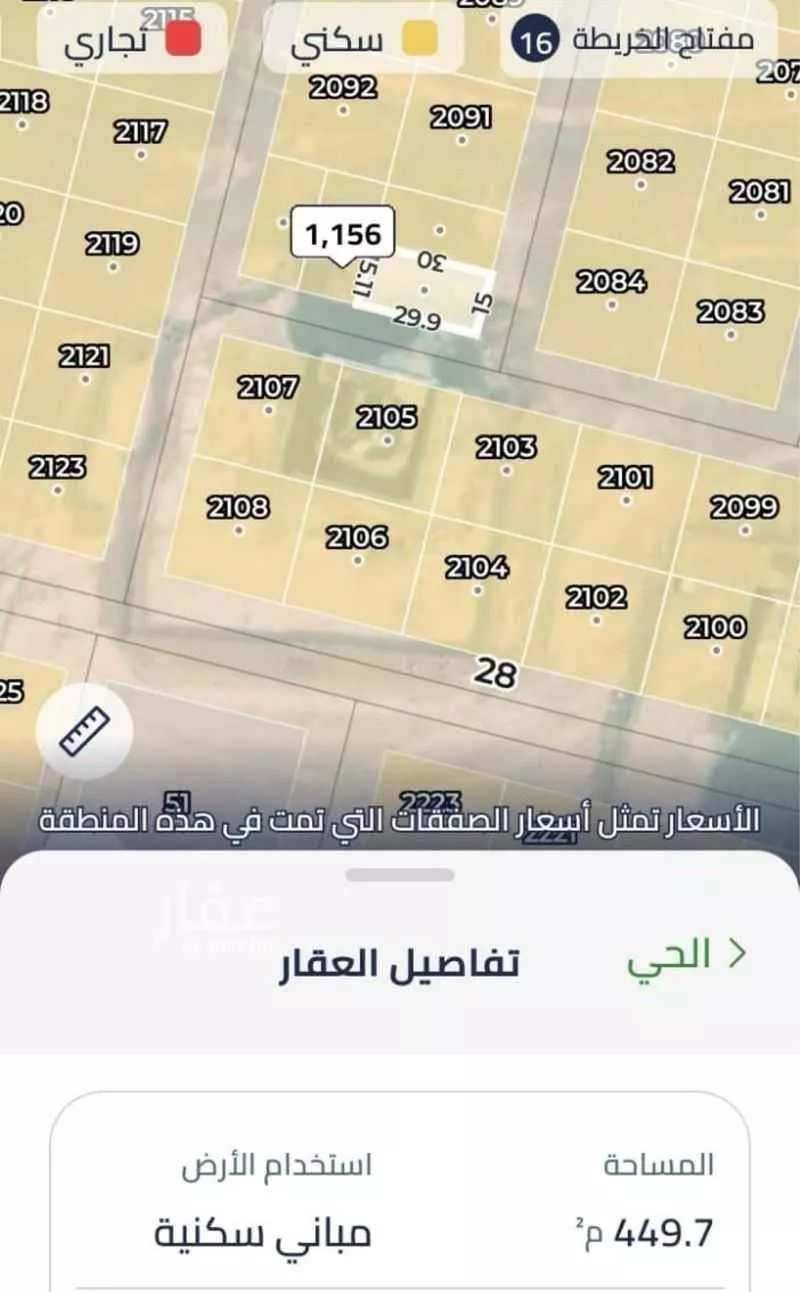Image resolution: width=800 pixels, height=1292 pixels.
Task: Select the ruler measurement tool icon
Action: point(83,731)
